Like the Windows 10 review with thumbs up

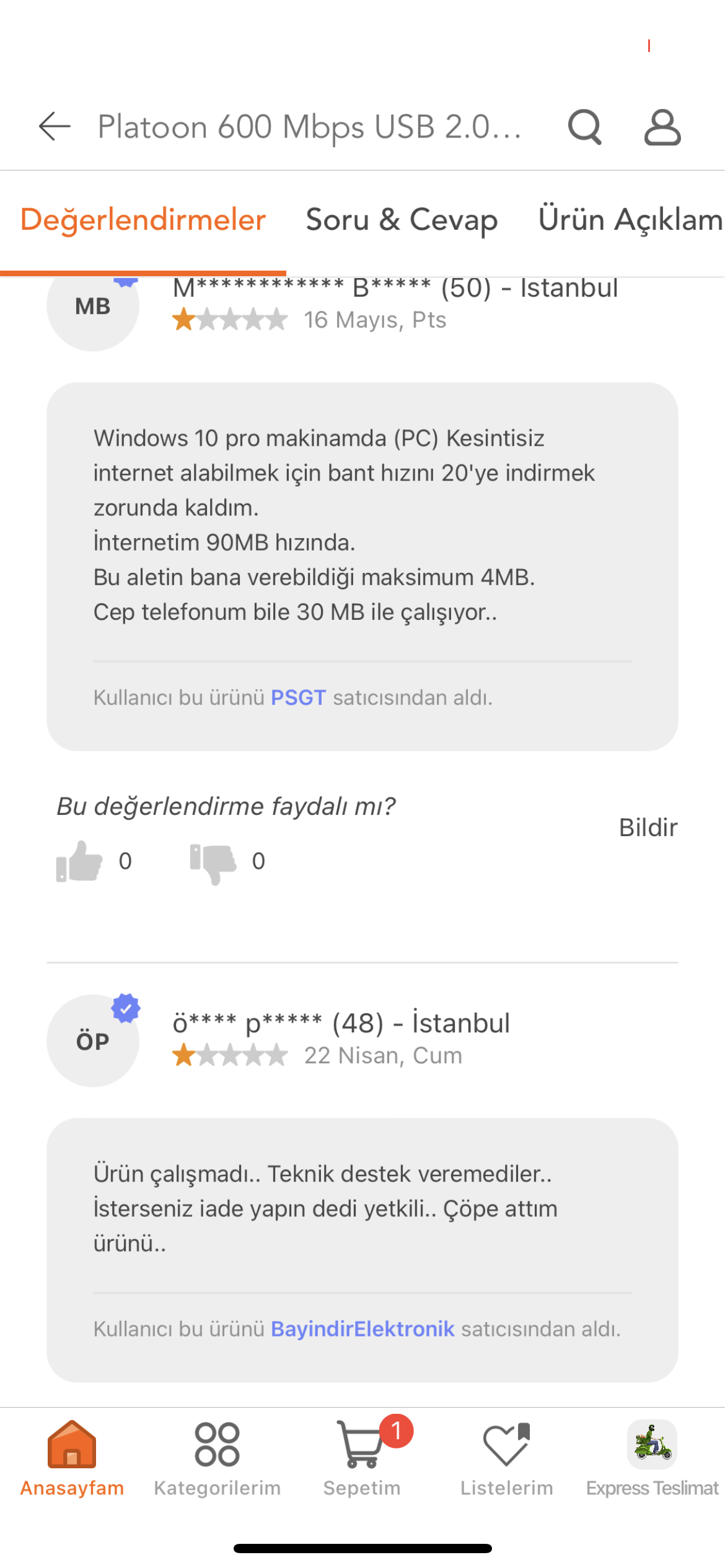(x=79, y=861)
